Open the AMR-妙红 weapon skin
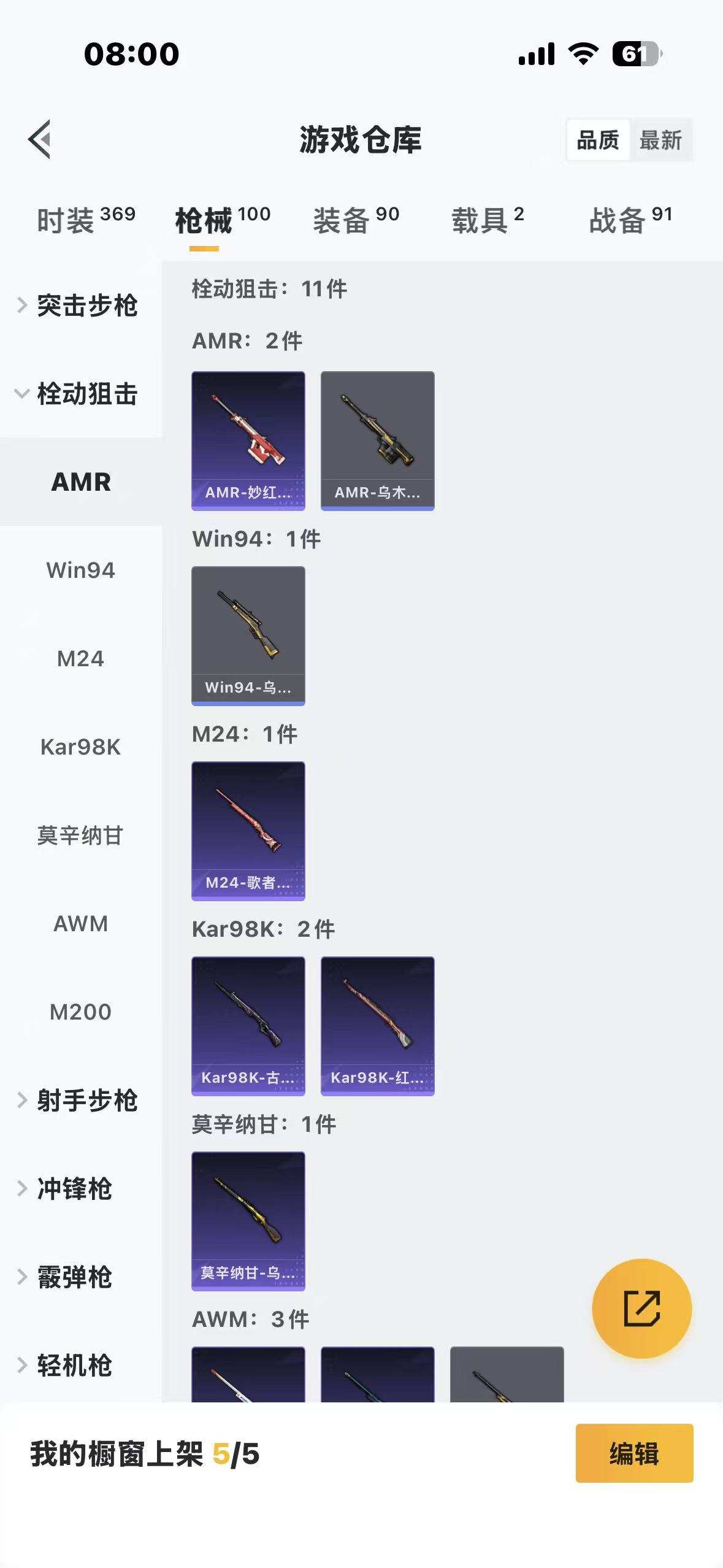The height and width of the screenshot is (1568, 723). [248, 440]
